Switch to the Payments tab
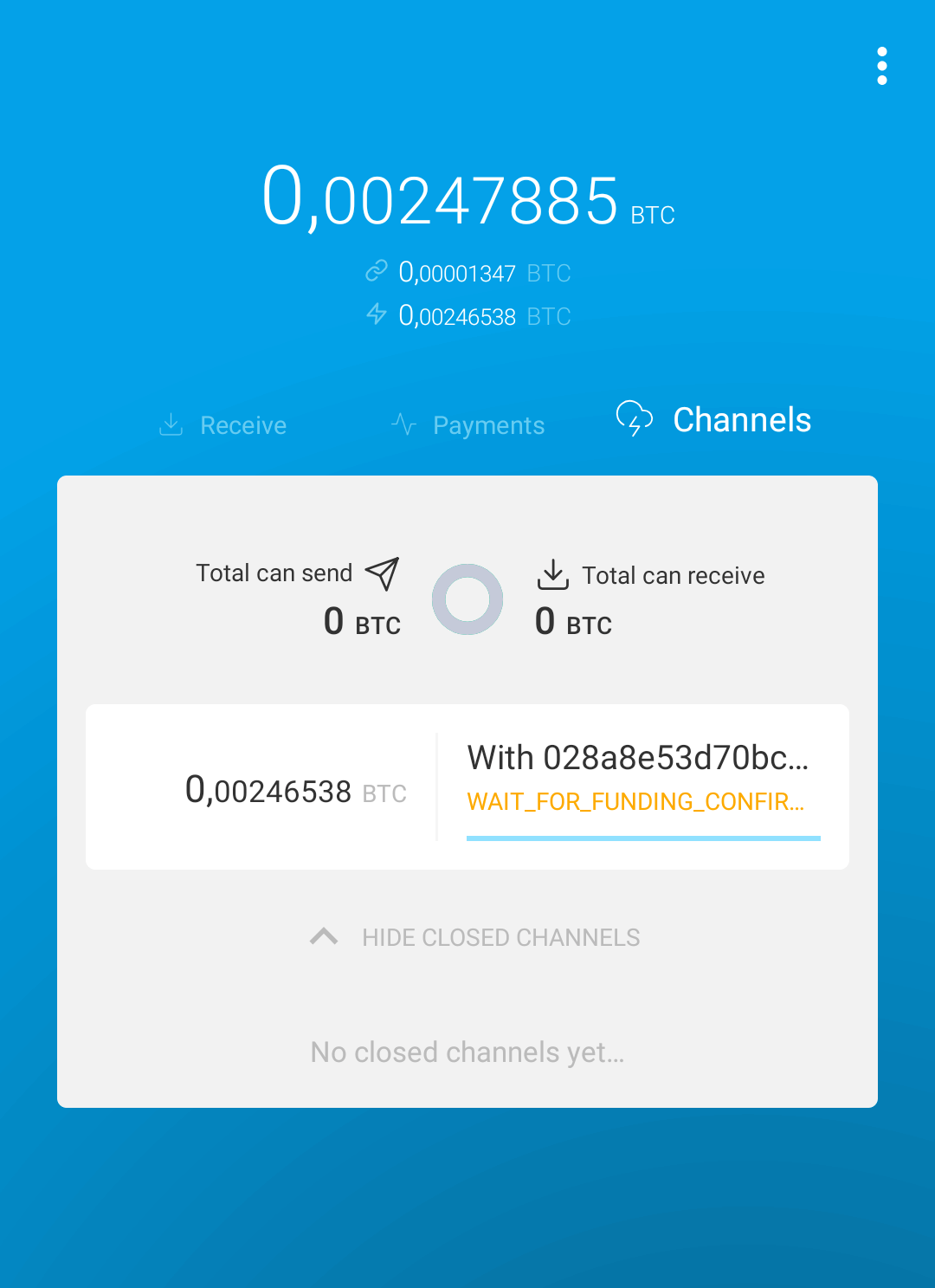This screenshot has width=935, height=1288. tap(468, 425)
